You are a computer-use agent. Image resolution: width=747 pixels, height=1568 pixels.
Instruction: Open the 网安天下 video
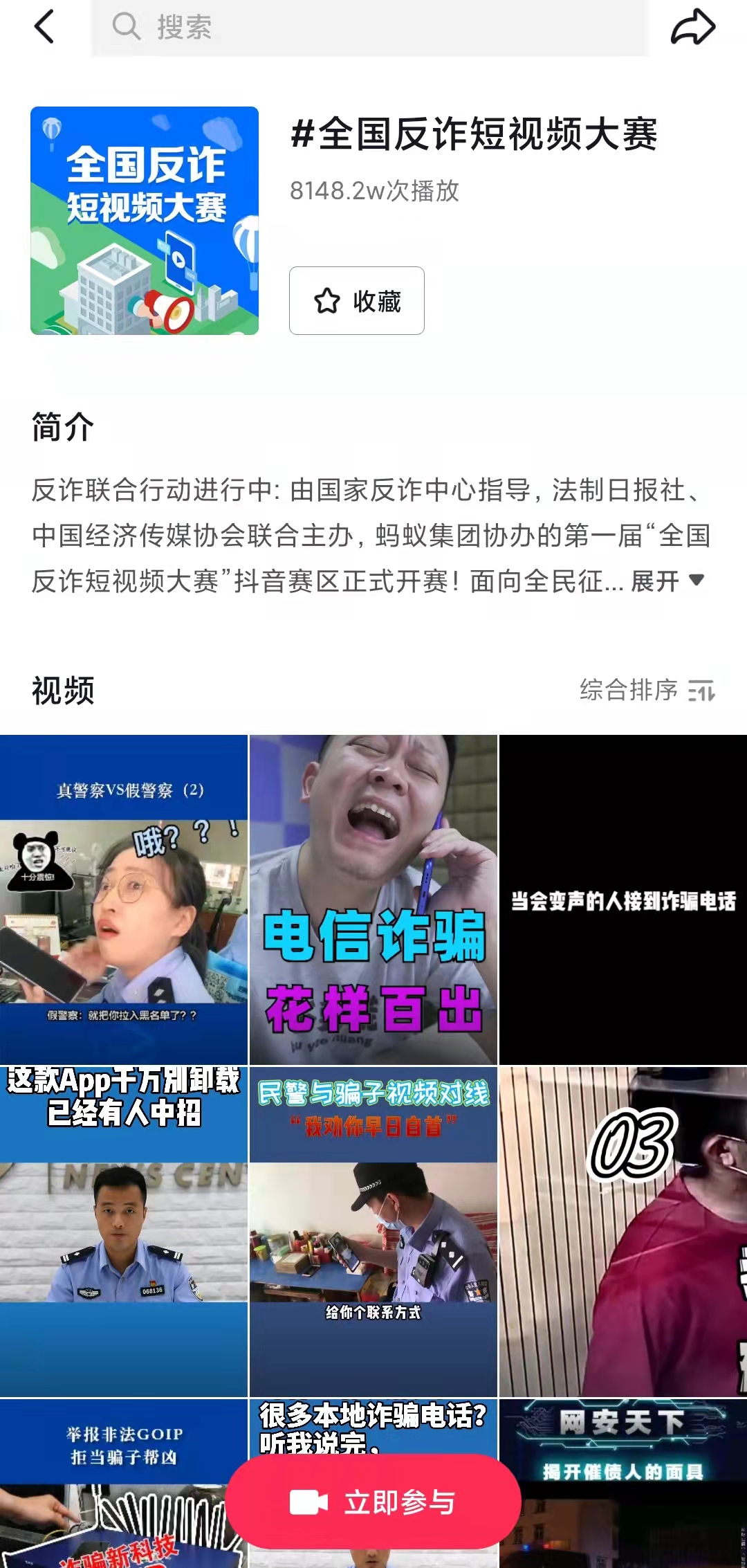[x=623, y=1484]
